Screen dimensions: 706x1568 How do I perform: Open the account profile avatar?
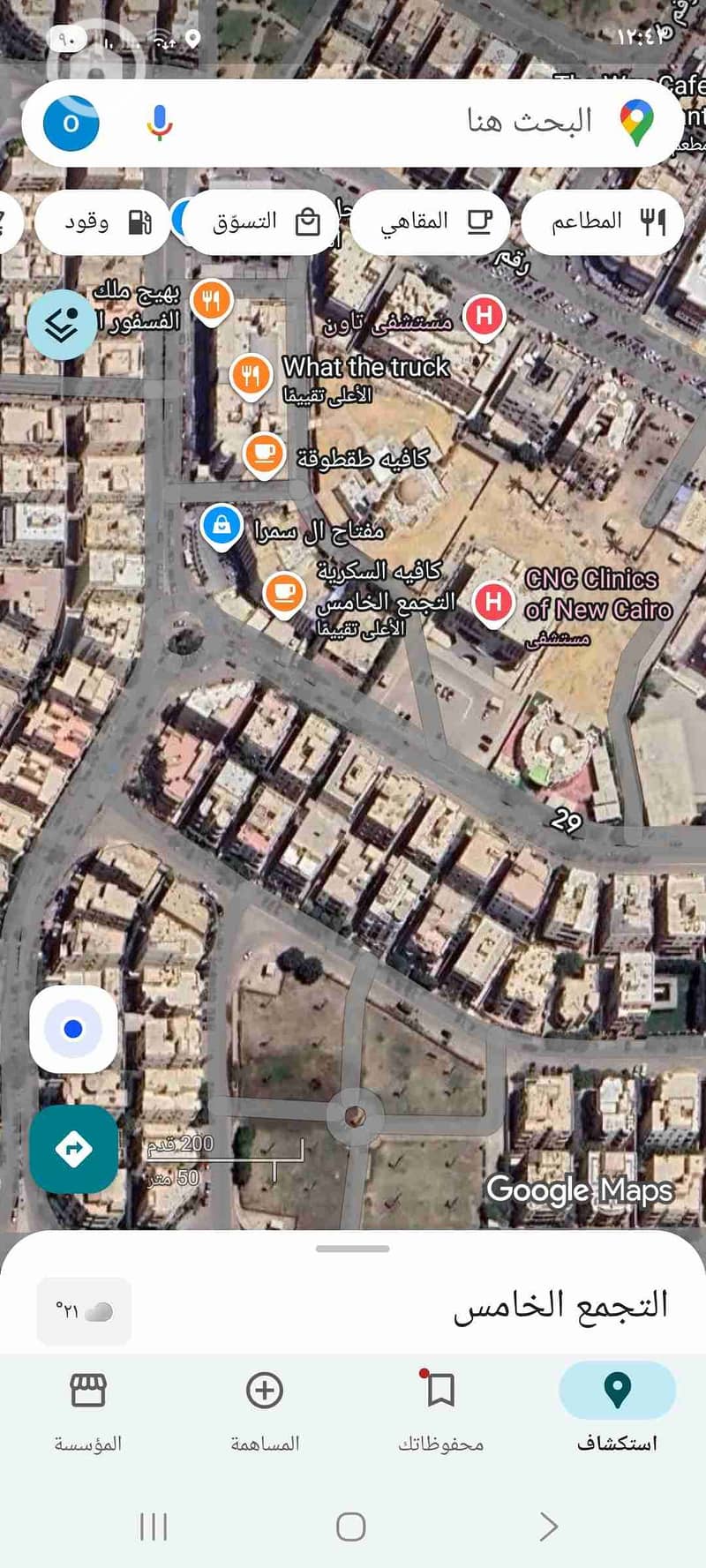(x=71, y=124)
